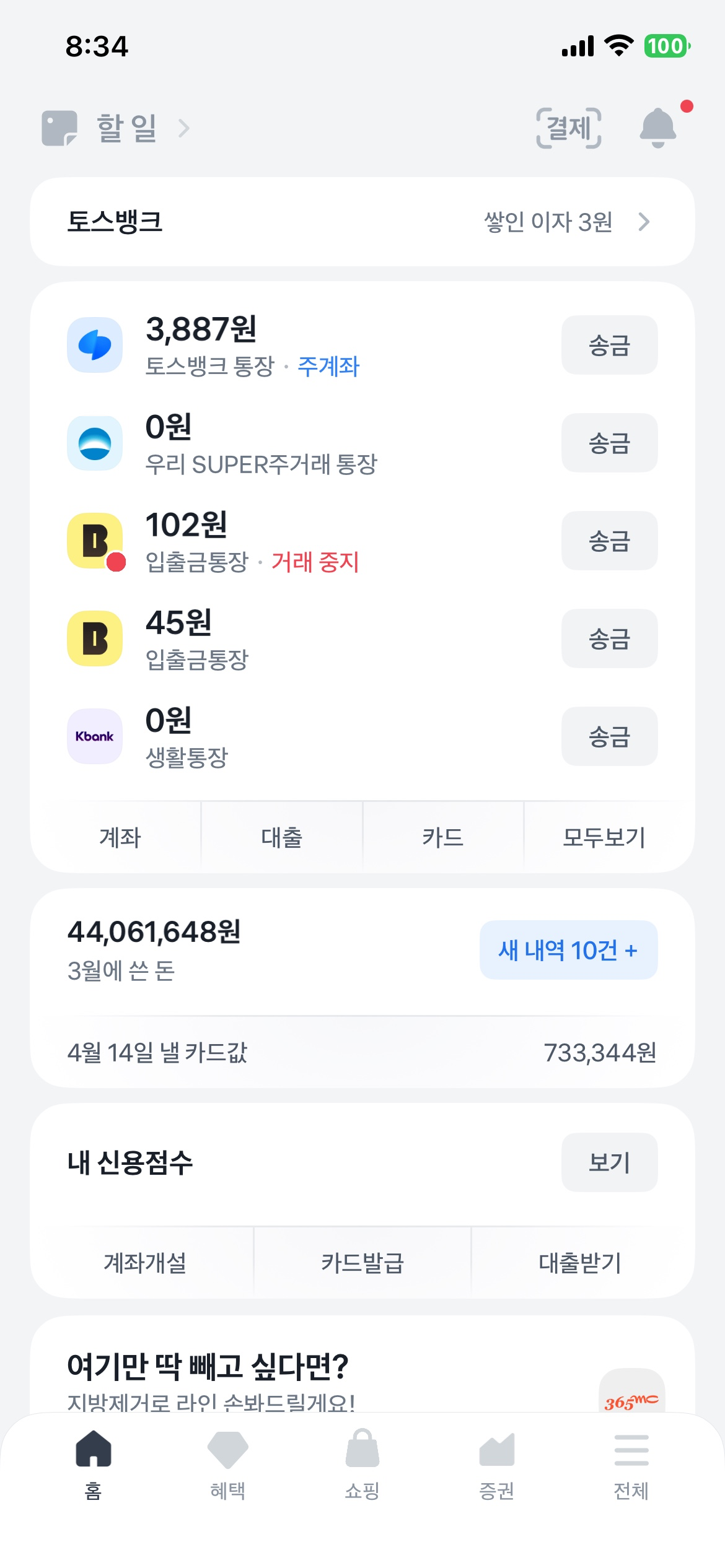Send money from the 45원 입출금통장

609,638
